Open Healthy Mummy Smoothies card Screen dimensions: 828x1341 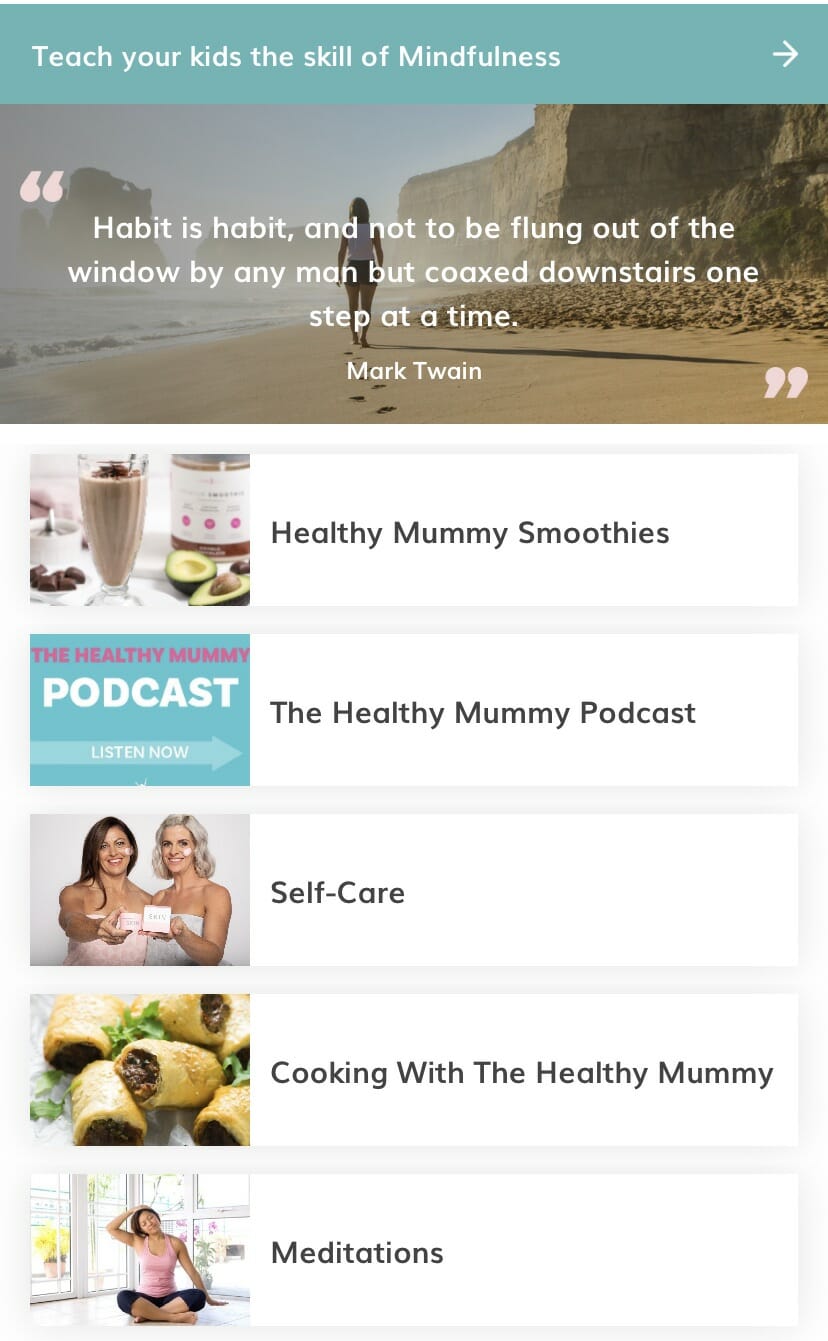click(x=414, y=530)
